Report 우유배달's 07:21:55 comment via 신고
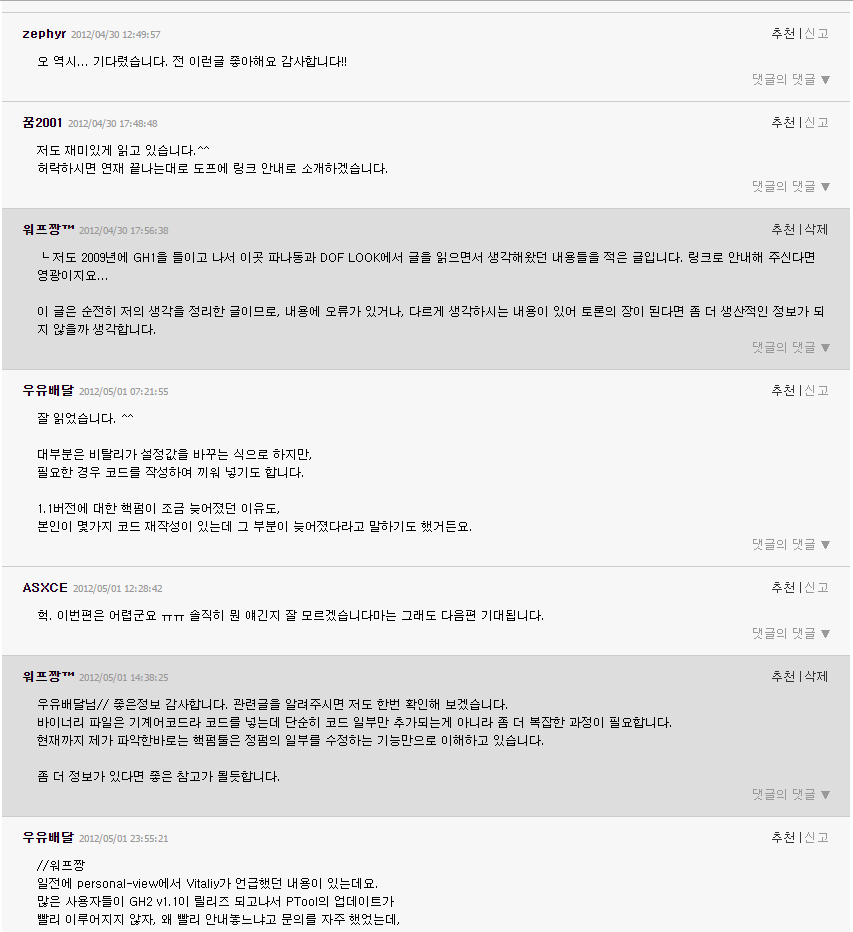The image size is (853, 932). click(x=817, y=391)
